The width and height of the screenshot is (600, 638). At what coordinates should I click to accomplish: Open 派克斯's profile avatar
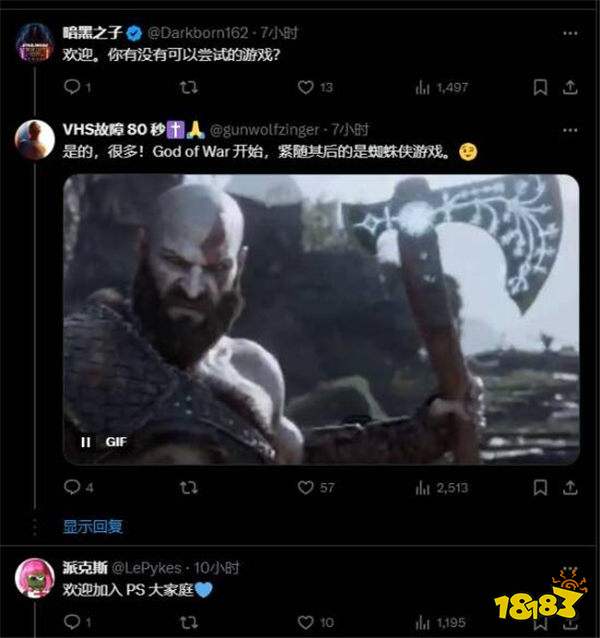pos(35,577)
